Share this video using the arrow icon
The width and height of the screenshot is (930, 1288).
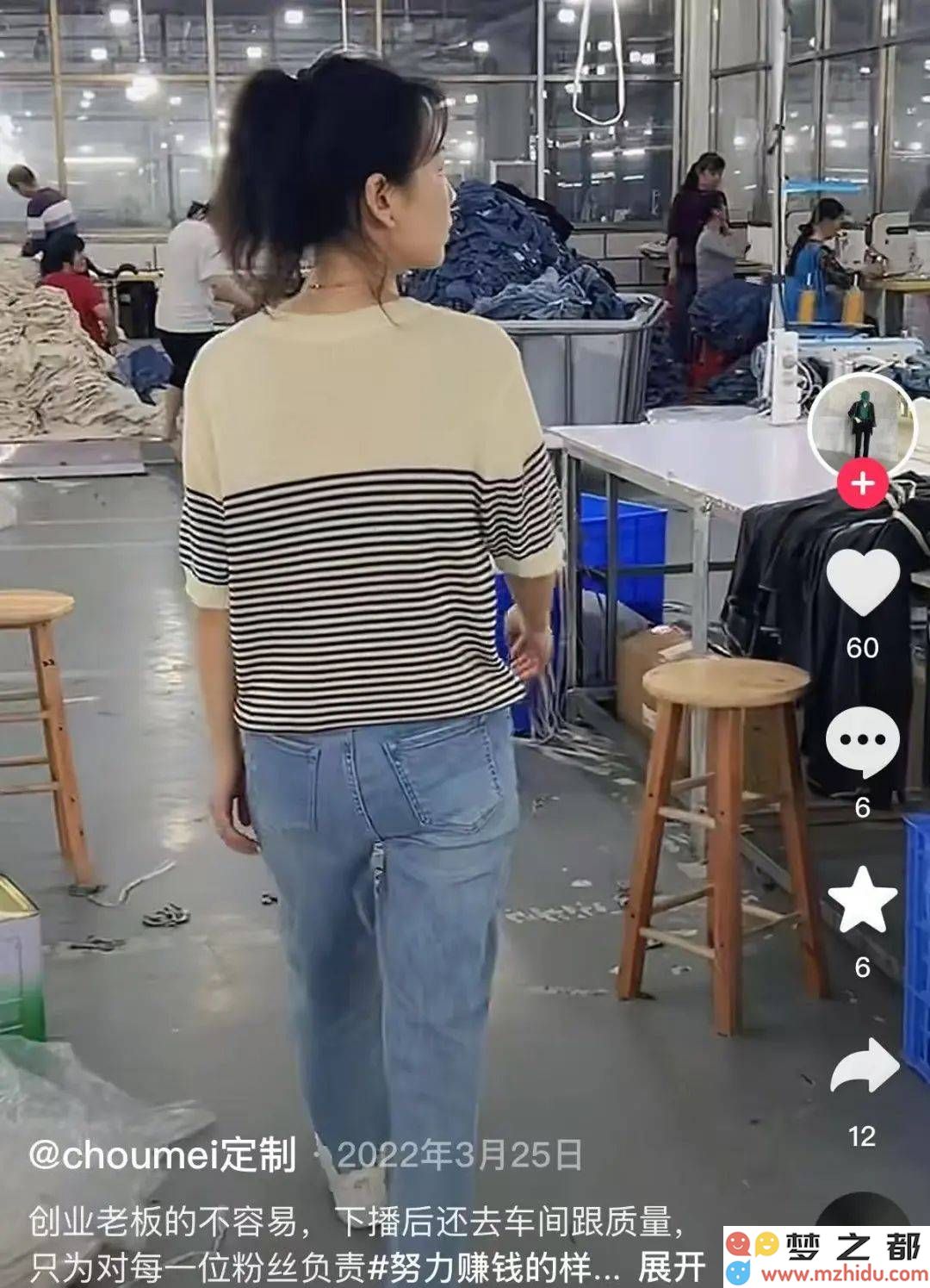pyautogui.click(x=864, y=1066)
